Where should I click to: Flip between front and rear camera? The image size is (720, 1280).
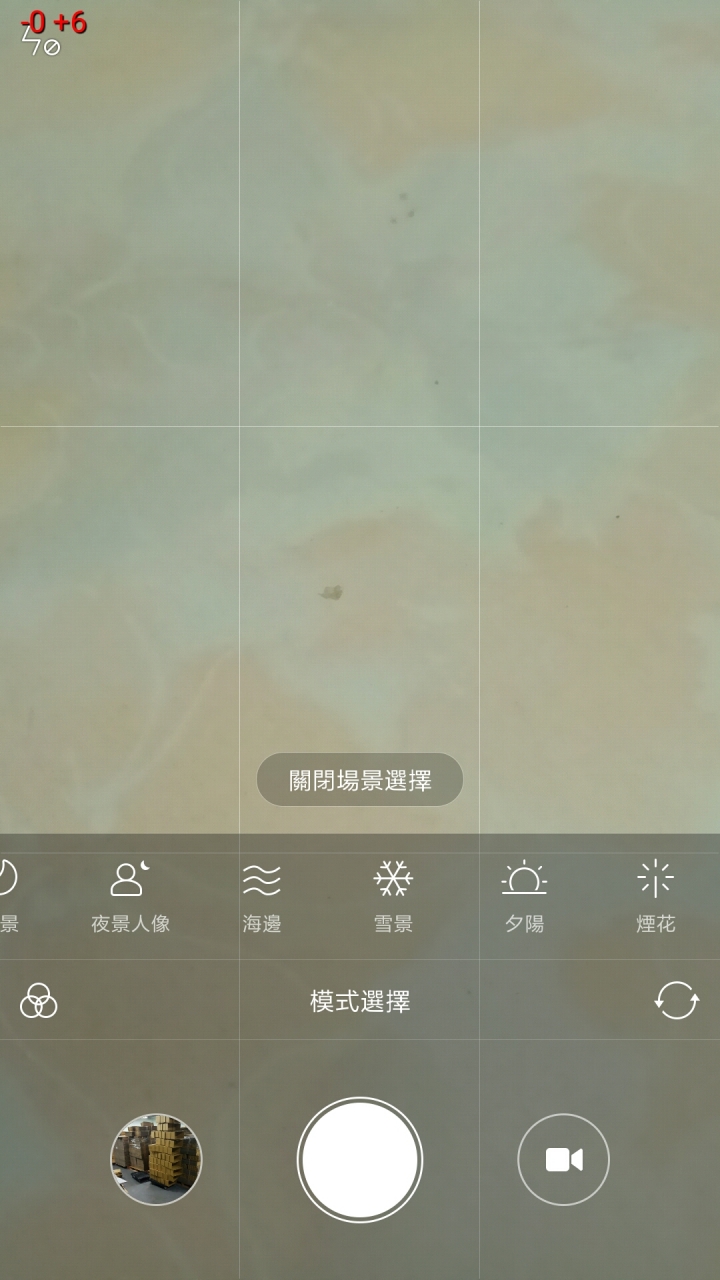[676, 1000]
